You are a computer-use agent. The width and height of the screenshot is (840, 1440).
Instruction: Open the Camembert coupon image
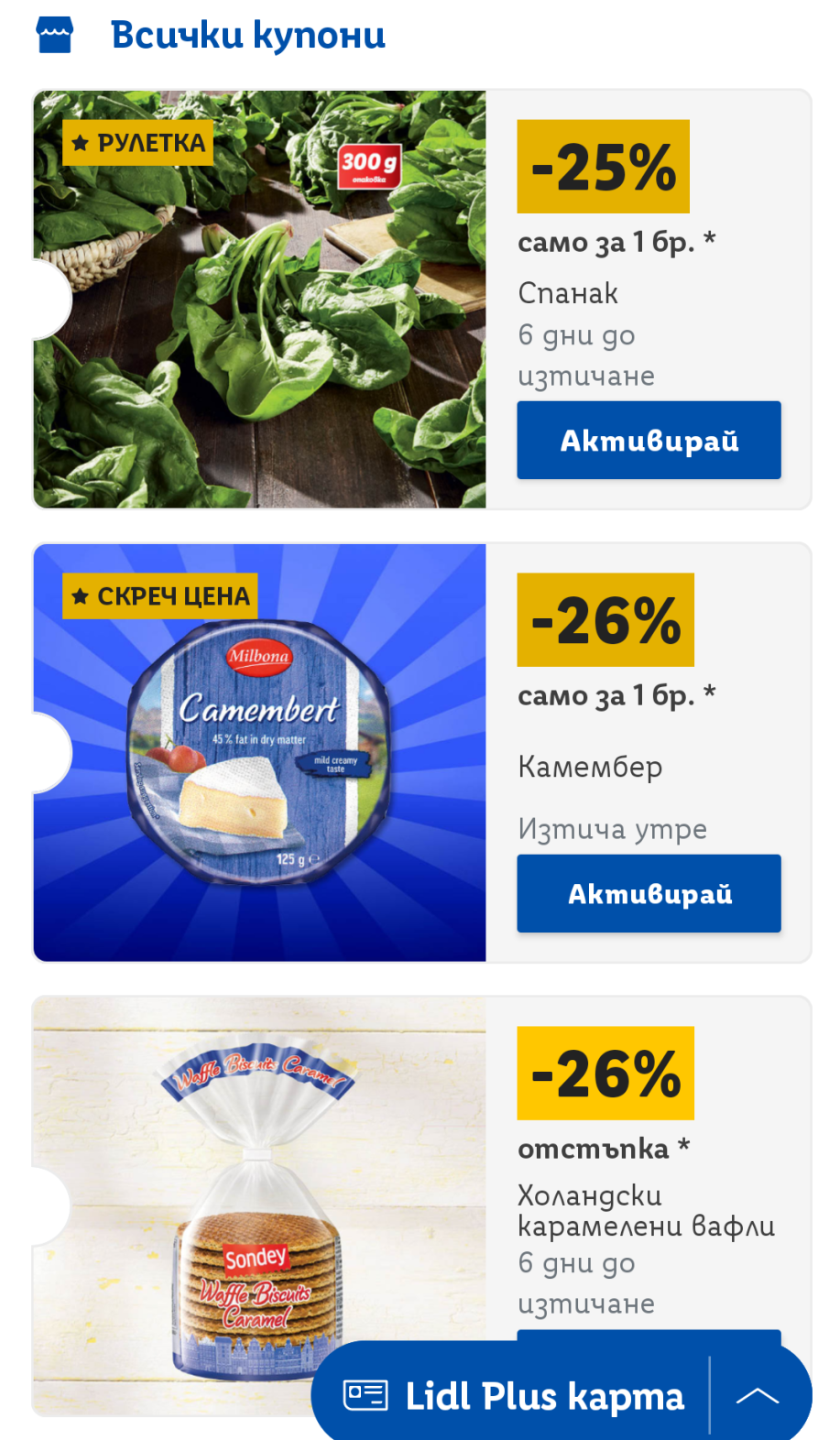click(259, 753)
